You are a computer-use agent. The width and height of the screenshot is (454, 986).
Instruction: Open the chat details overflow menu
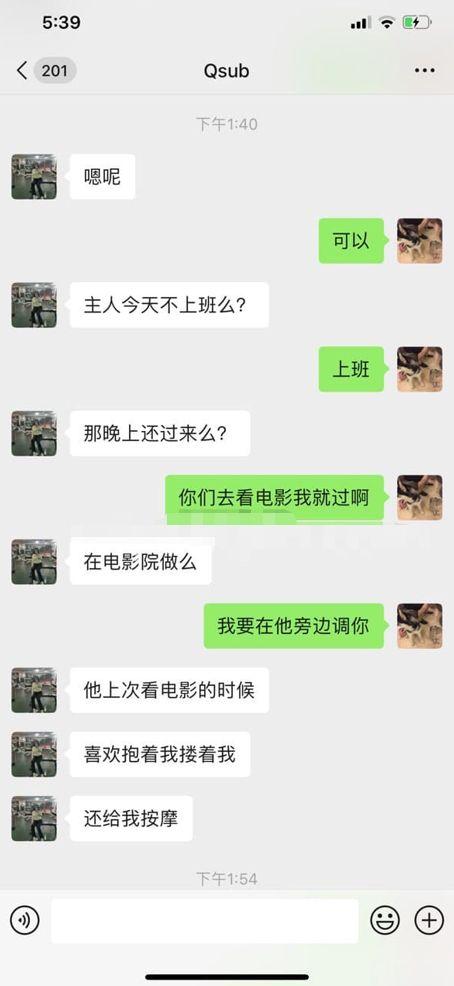424,70
